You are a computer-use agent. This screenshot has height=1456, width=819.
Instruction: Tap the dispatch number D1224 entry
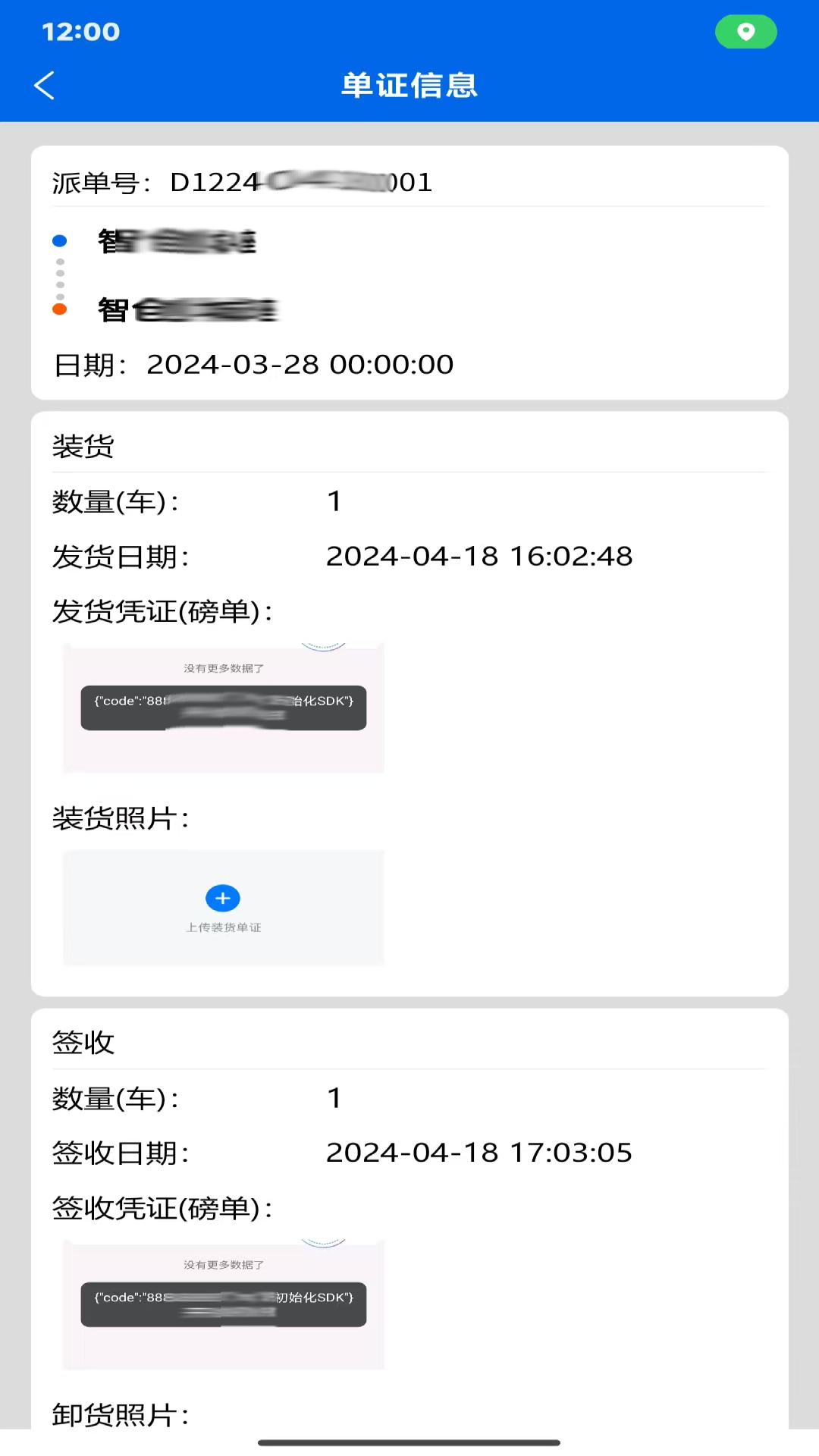(243, 182)
